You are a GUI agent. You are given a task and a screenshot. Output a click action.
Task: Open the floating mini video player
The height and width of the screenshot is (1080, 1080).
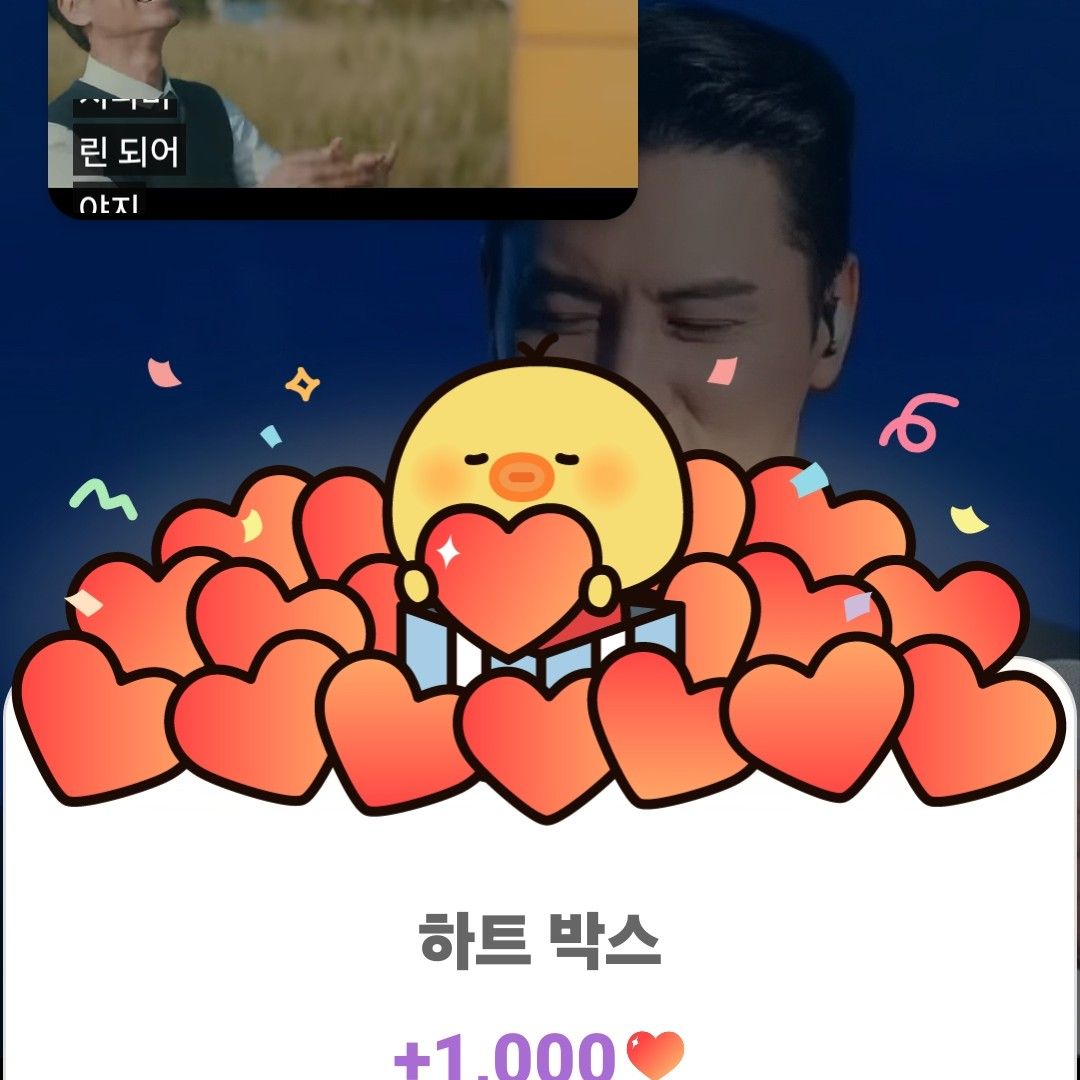(342, 100)
